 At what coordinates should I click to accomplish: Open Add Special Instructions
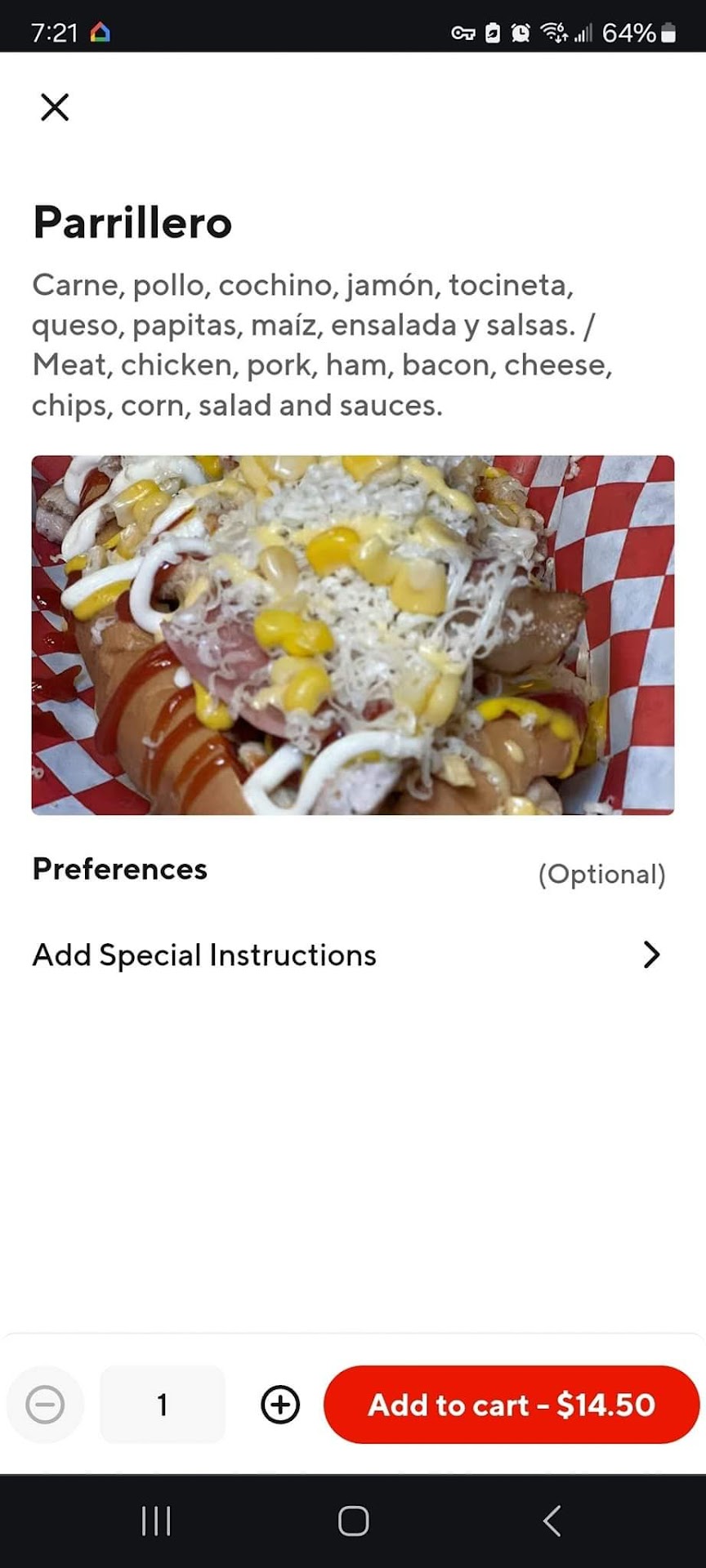(347, 955)
